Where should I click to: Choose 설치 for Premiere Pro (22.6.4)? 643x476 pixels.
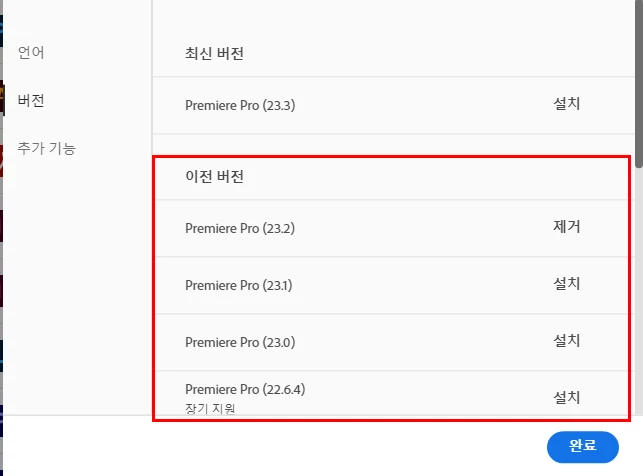point(566,398)
